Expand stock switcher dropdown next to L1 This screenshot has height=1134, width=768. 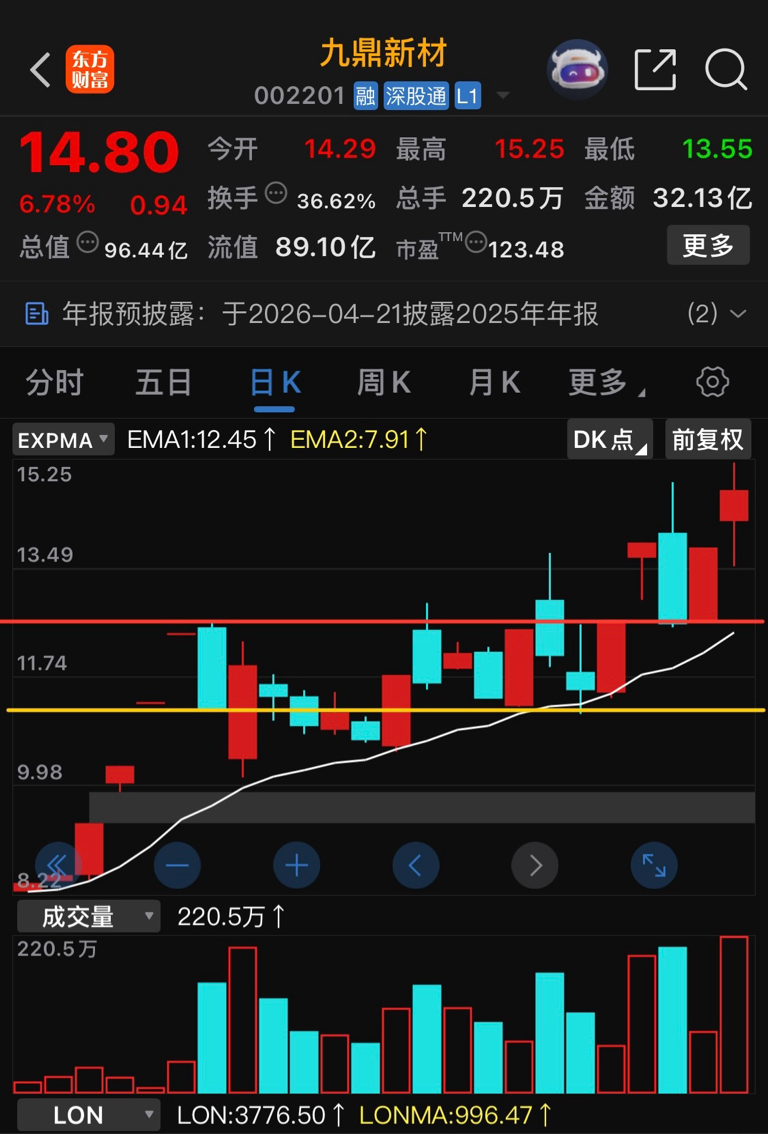(503, 97)
